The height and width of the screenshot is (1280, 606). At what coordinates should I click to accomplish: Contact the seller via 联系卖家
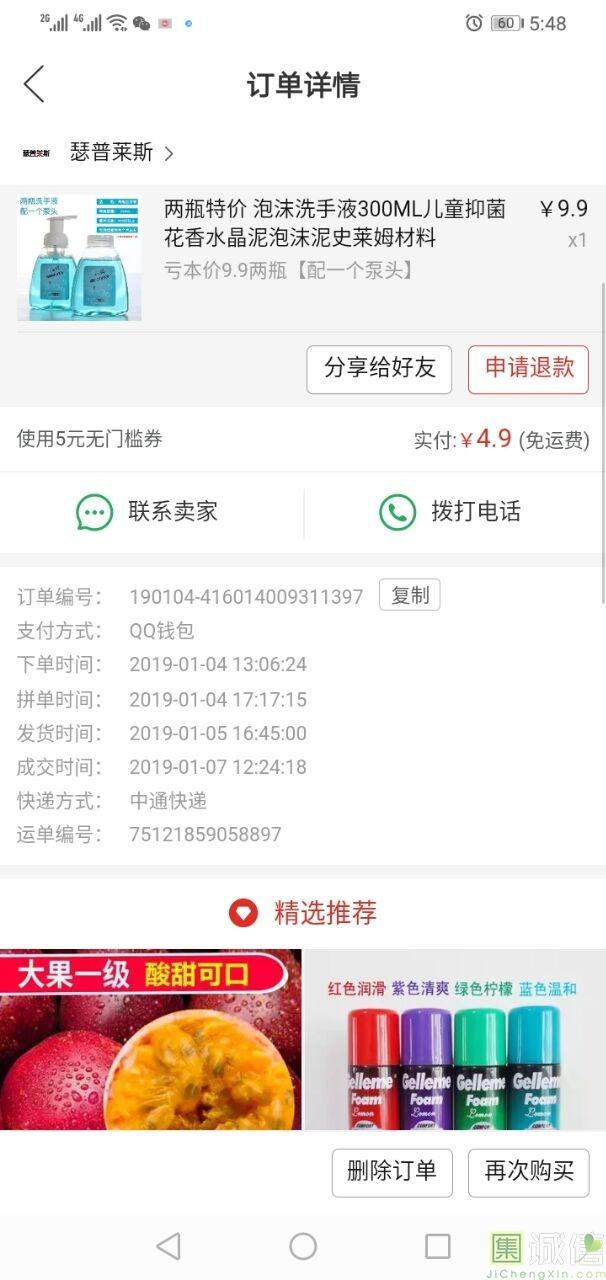pos(150,512)
